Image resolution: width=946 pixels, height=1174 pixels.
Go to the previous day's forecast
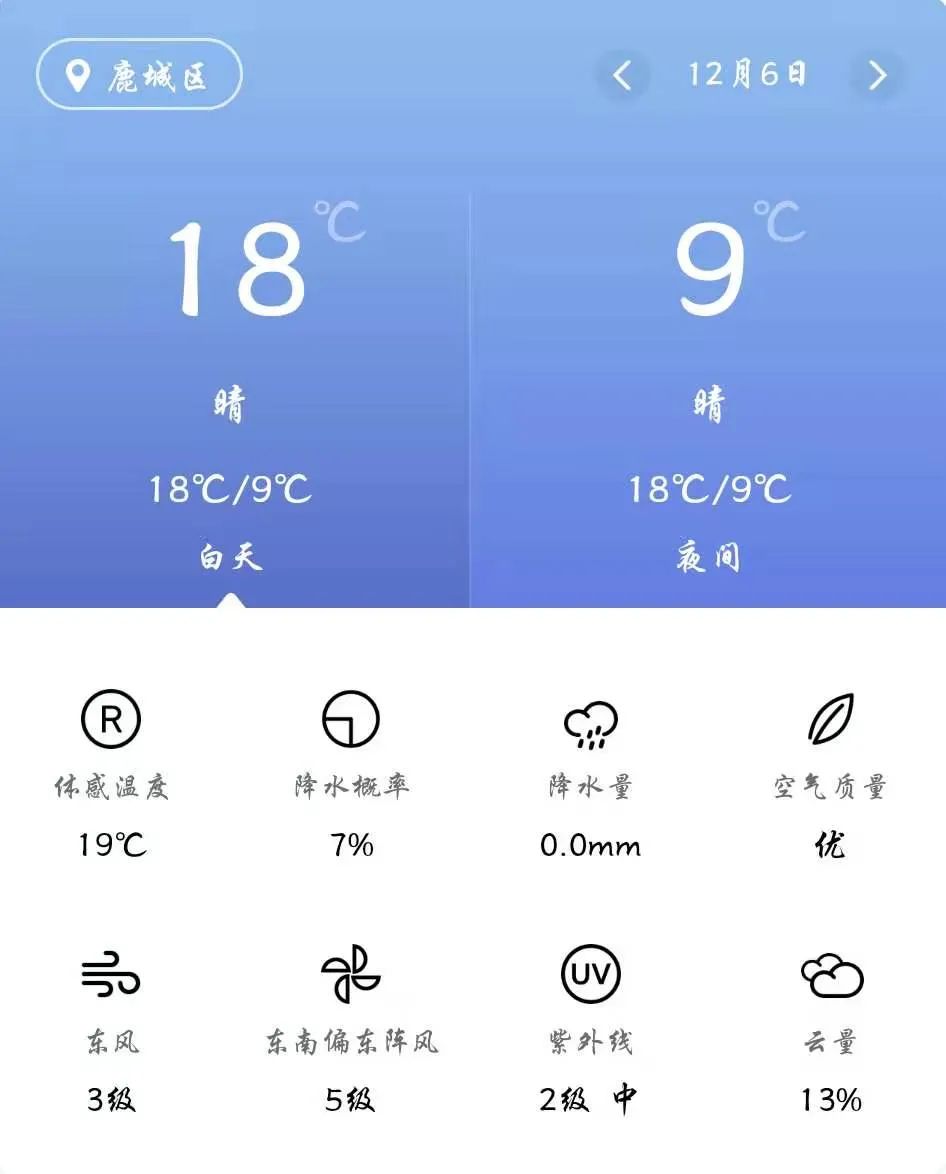point(622,75)
